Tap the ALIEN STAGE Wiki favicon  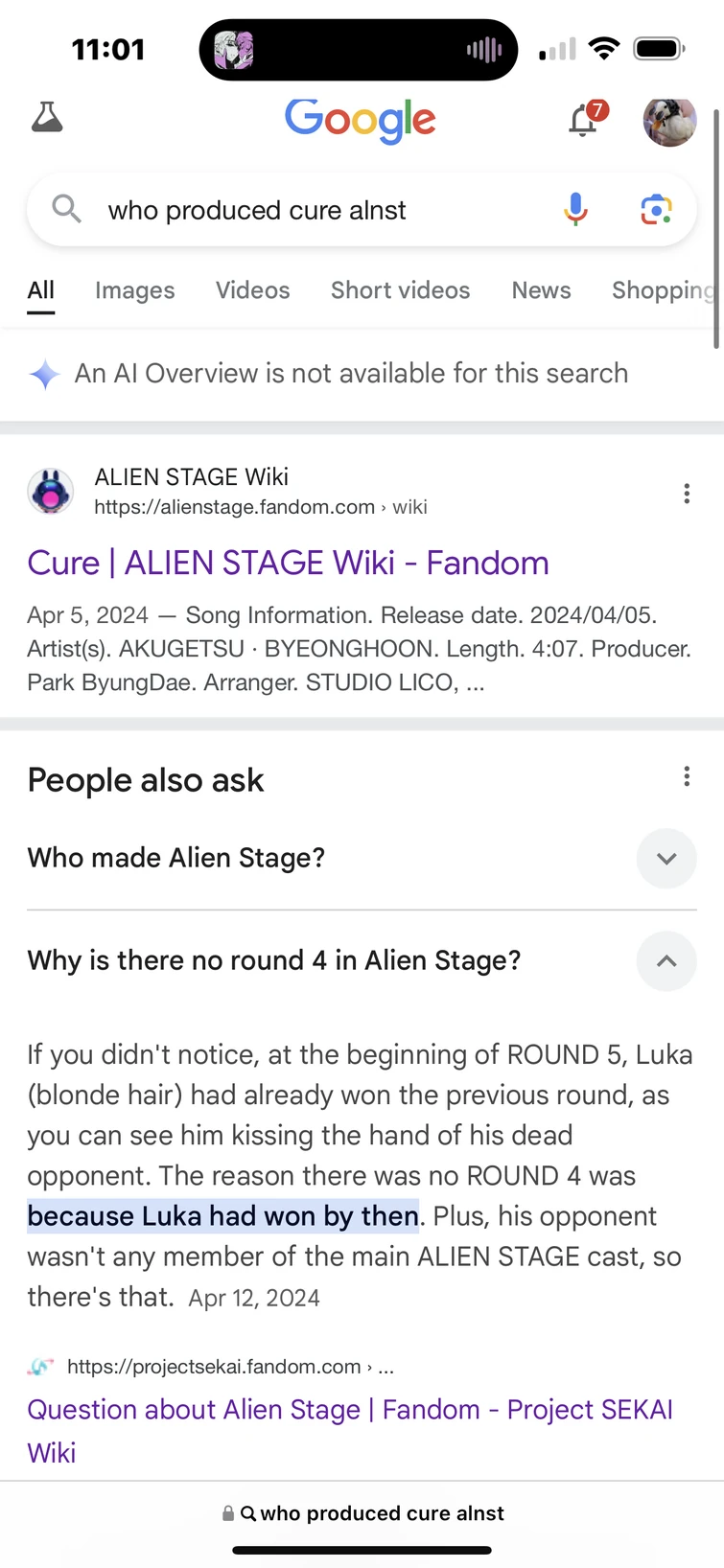click(x=51, y=491)
